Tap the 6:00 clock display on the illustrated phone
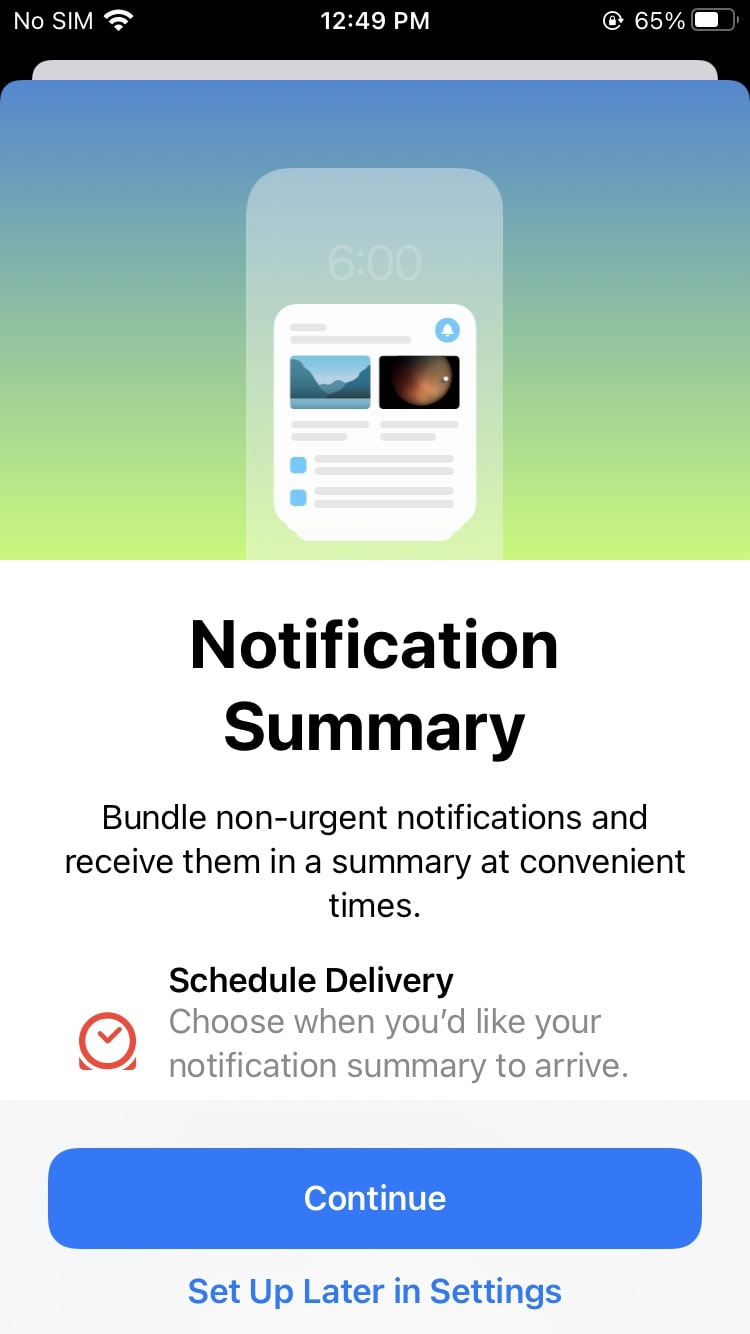750x1334 pixels. coord(375,261)
